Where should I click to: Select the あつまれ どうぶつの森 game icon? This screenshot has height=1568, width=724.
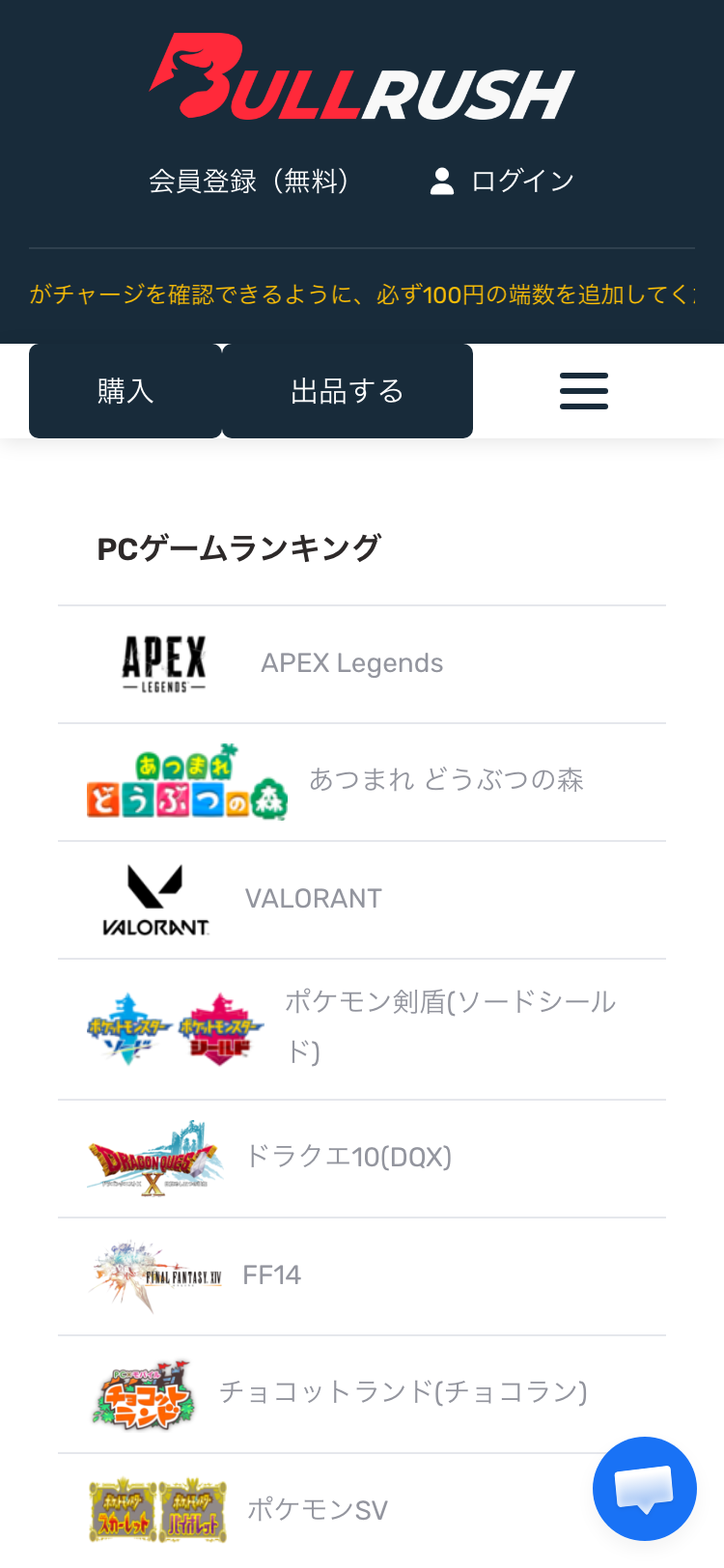point(185,782)
